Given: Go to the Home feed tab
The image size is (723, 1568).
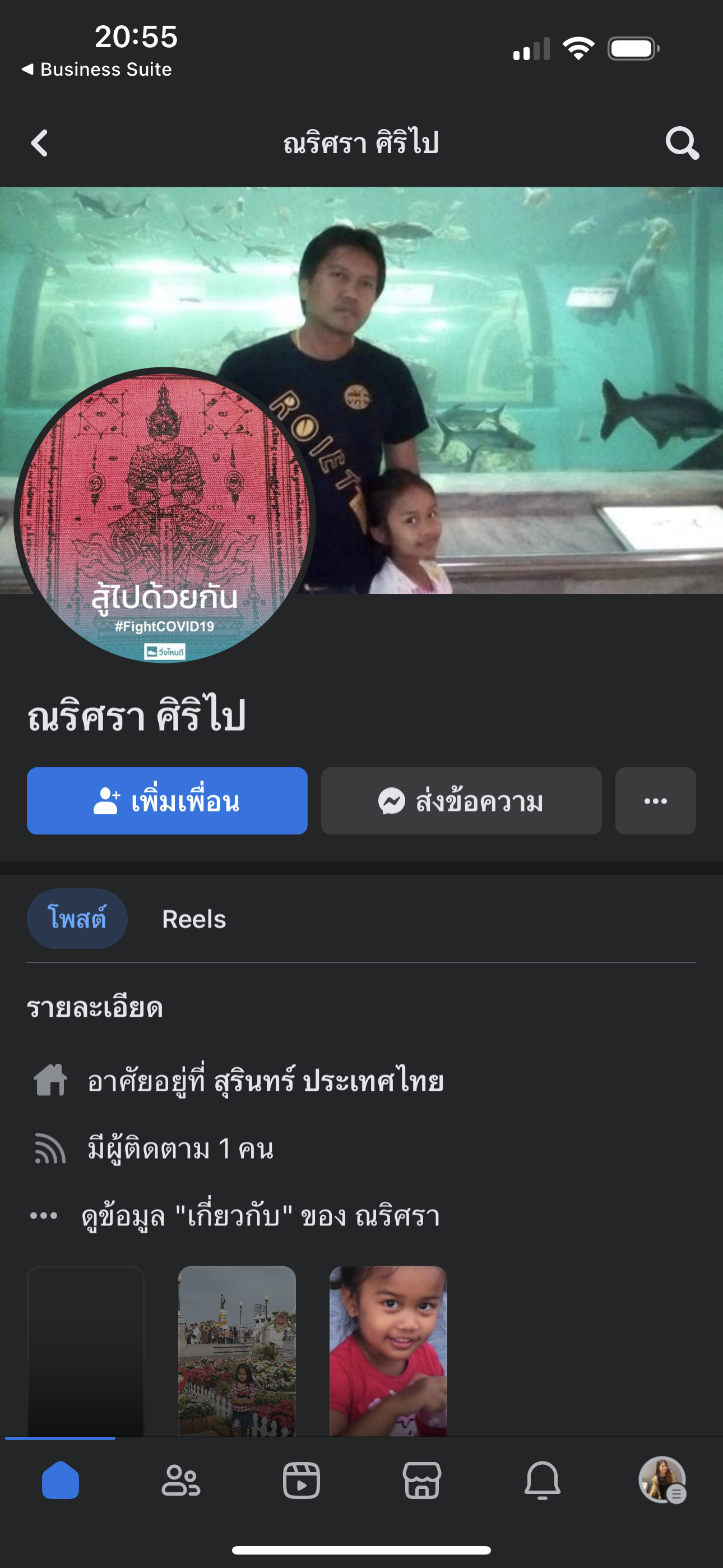Looking at the screenshot, I should 61,1481.
